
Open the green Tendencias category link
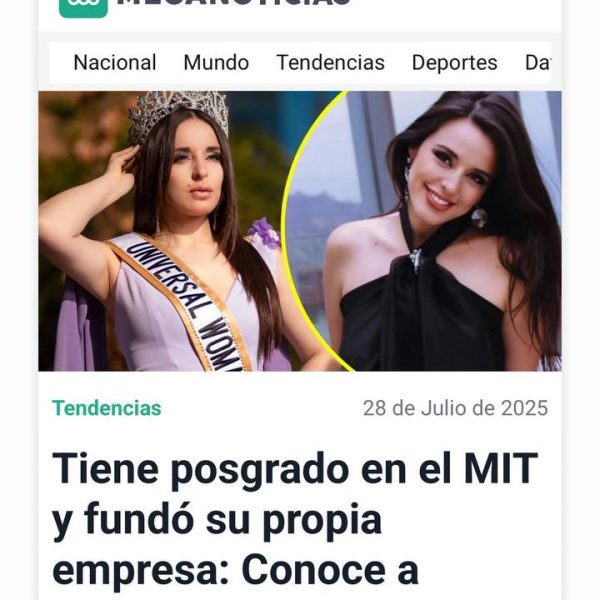(x=106, y=408)
